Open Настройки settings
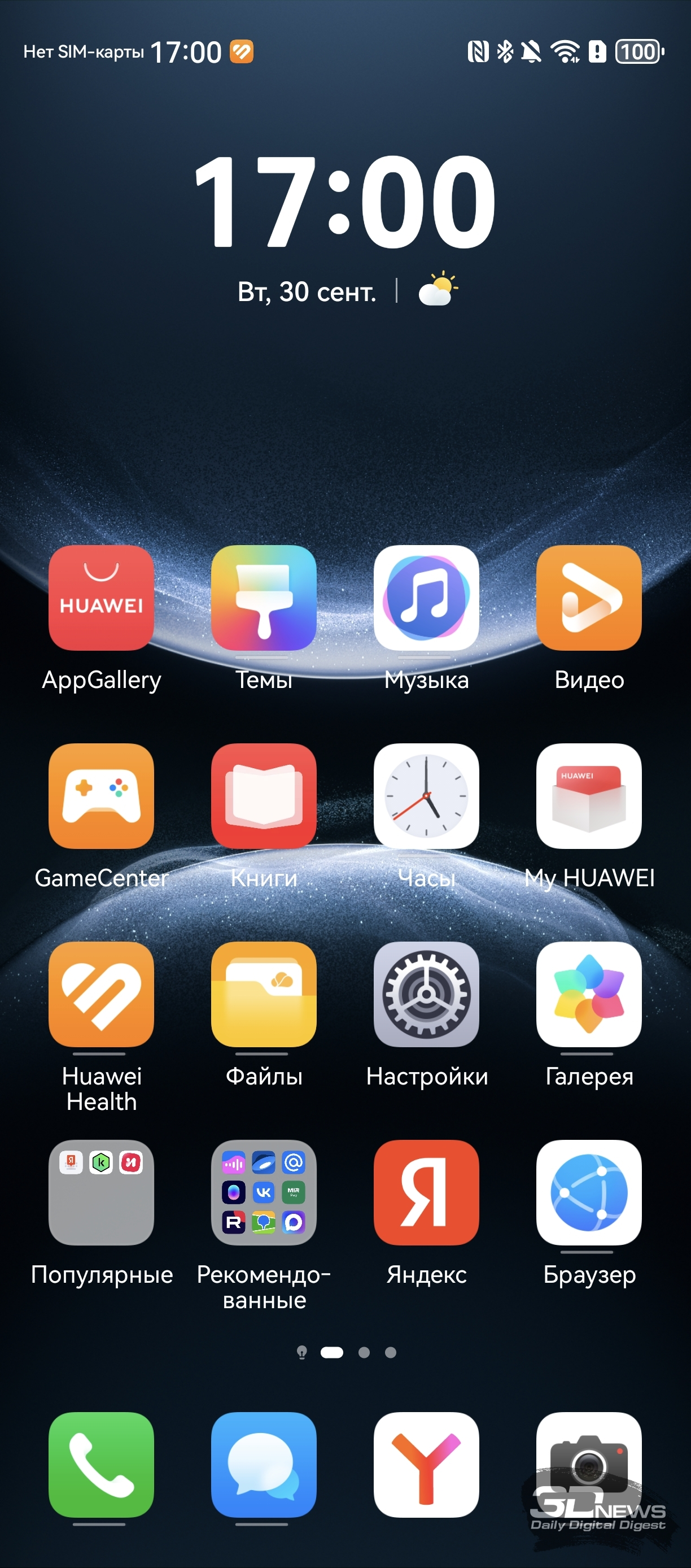The height and width of the screenshot is (1568, 691). tap(426, 995)
